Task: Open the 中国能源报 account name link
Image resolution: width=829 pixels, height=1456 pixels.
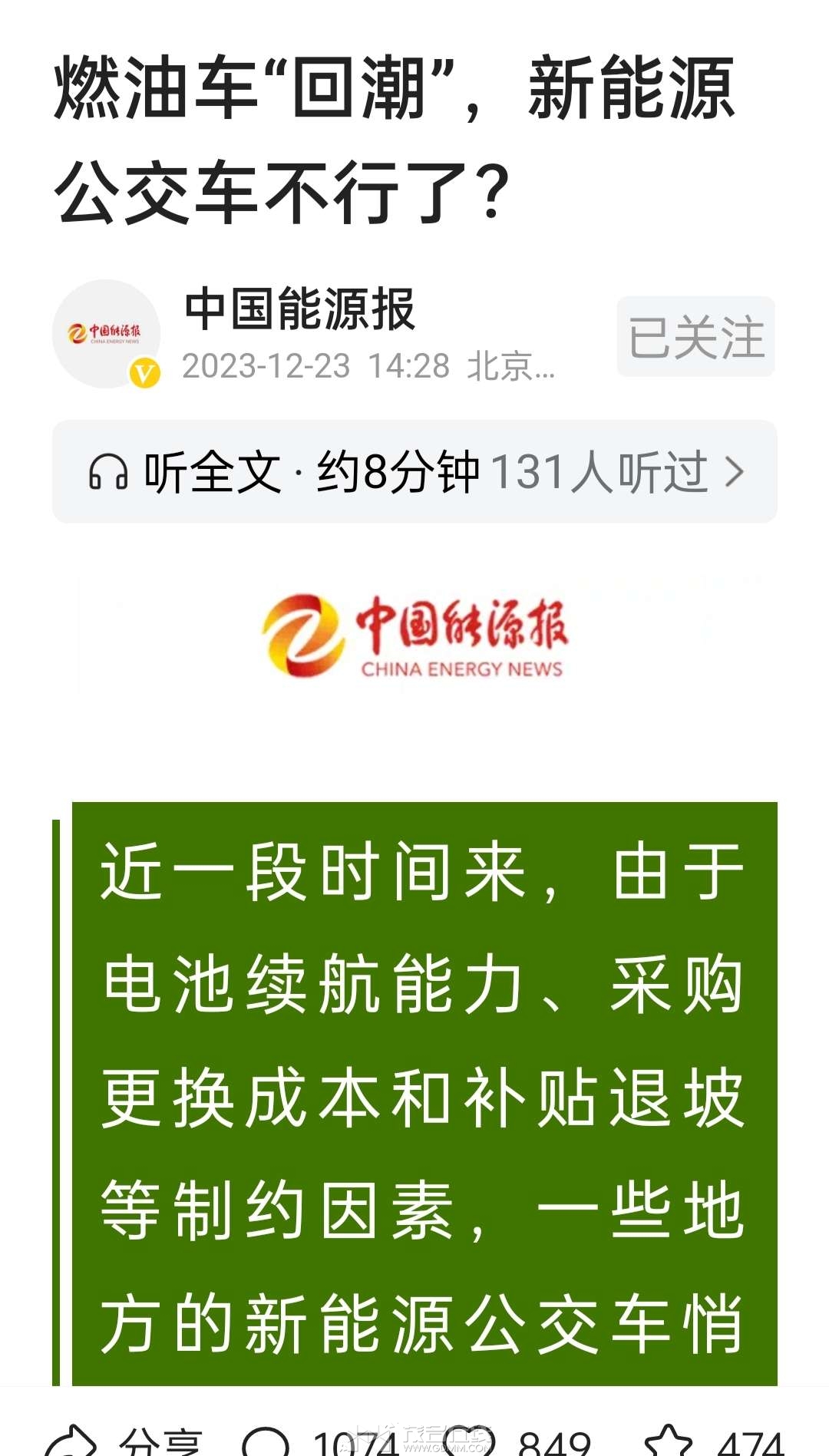Action: coord(299,309)
